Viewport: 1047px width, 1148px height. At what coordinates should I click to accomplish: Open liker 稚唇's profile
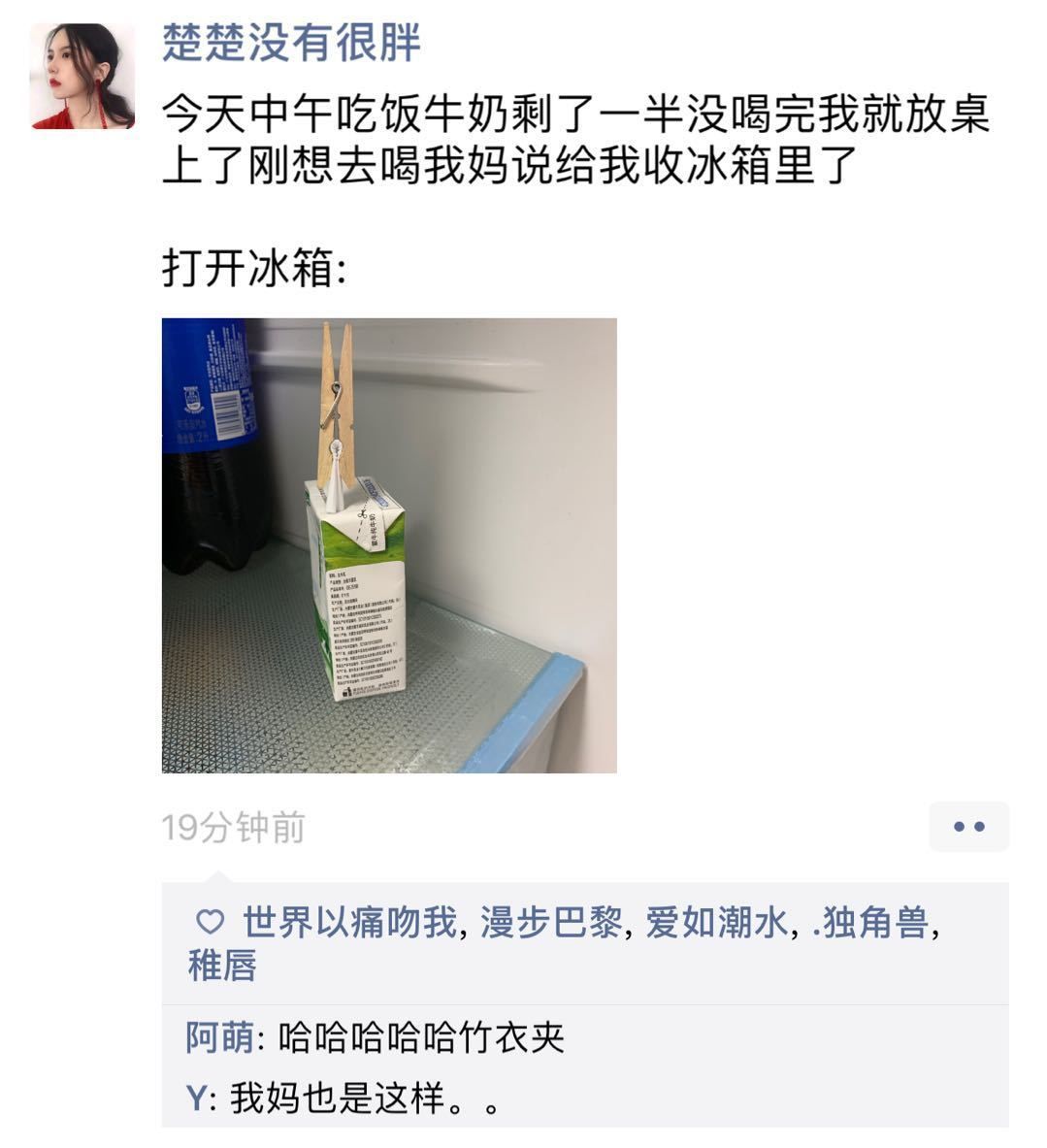click(222, 967)
